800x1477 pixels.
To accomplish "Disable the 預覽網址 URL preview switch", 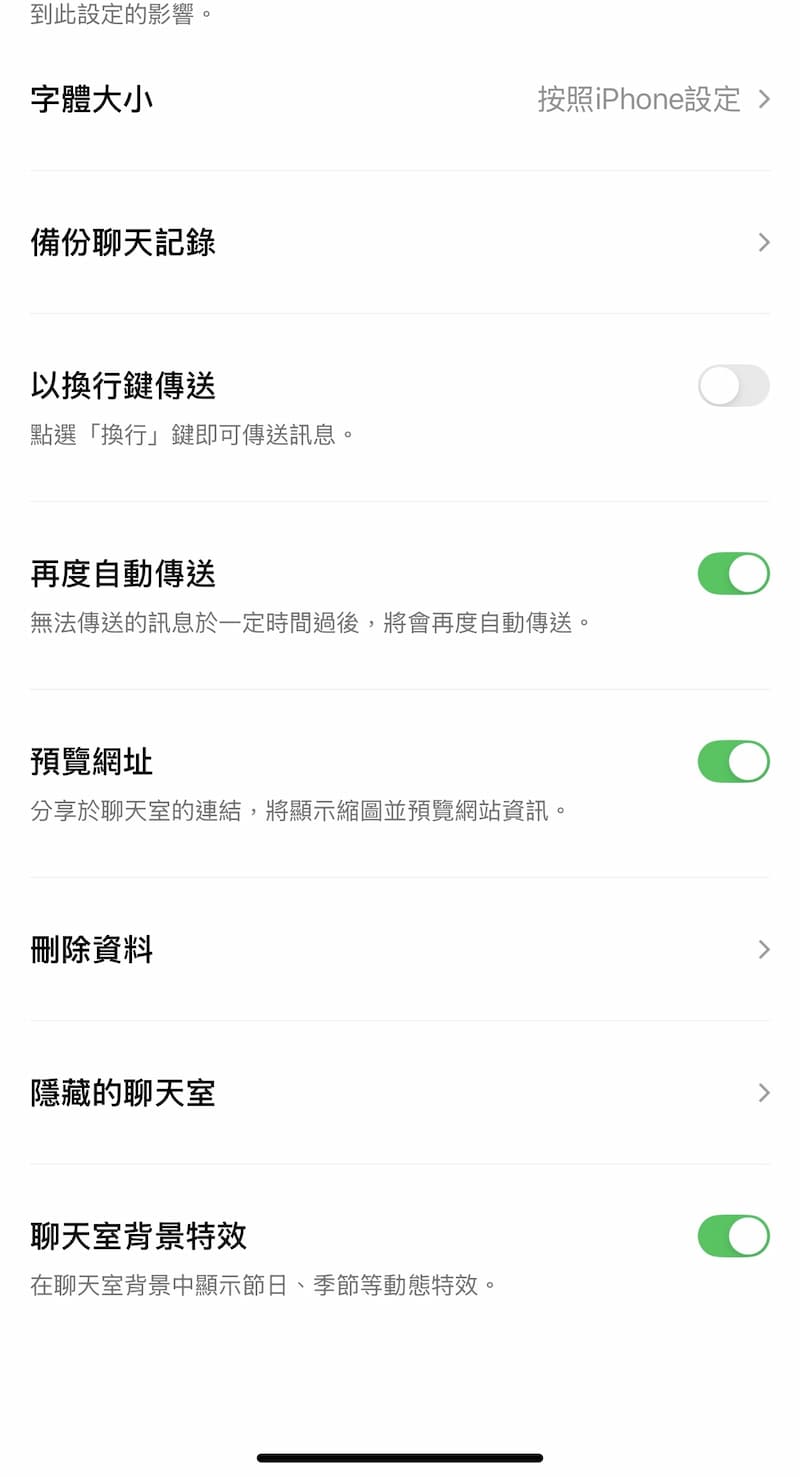I will point(733,762).
